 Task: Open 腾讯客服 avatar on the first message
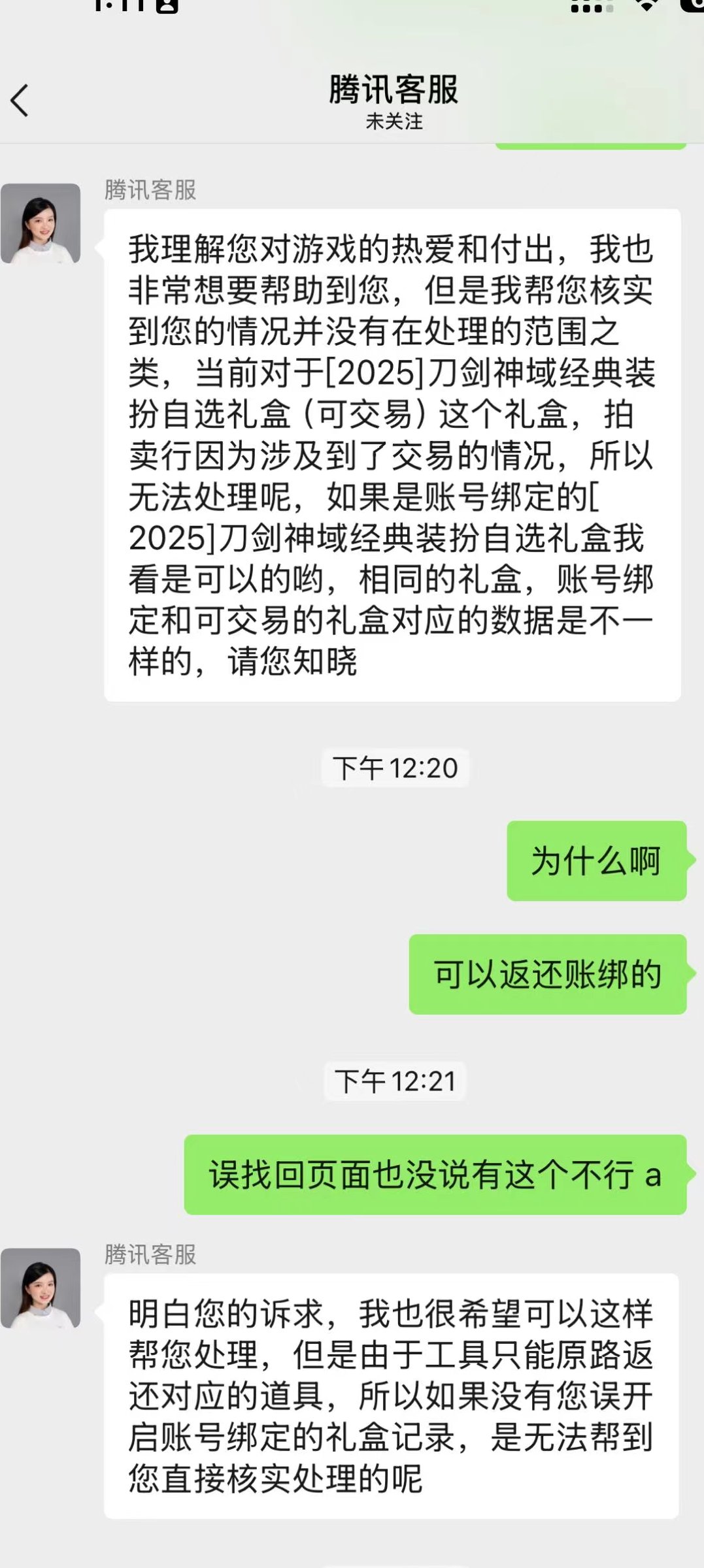41,223
